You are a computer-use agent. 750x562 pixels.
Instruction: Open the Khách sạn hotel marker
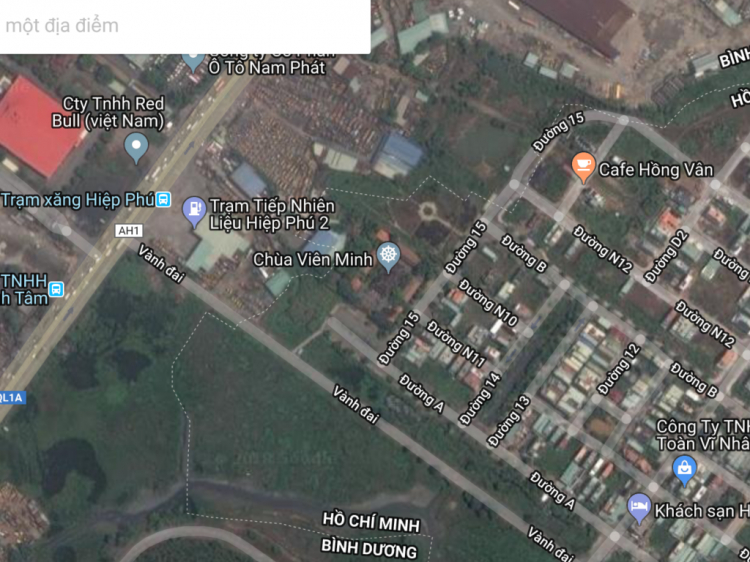(x=639, y=509)
